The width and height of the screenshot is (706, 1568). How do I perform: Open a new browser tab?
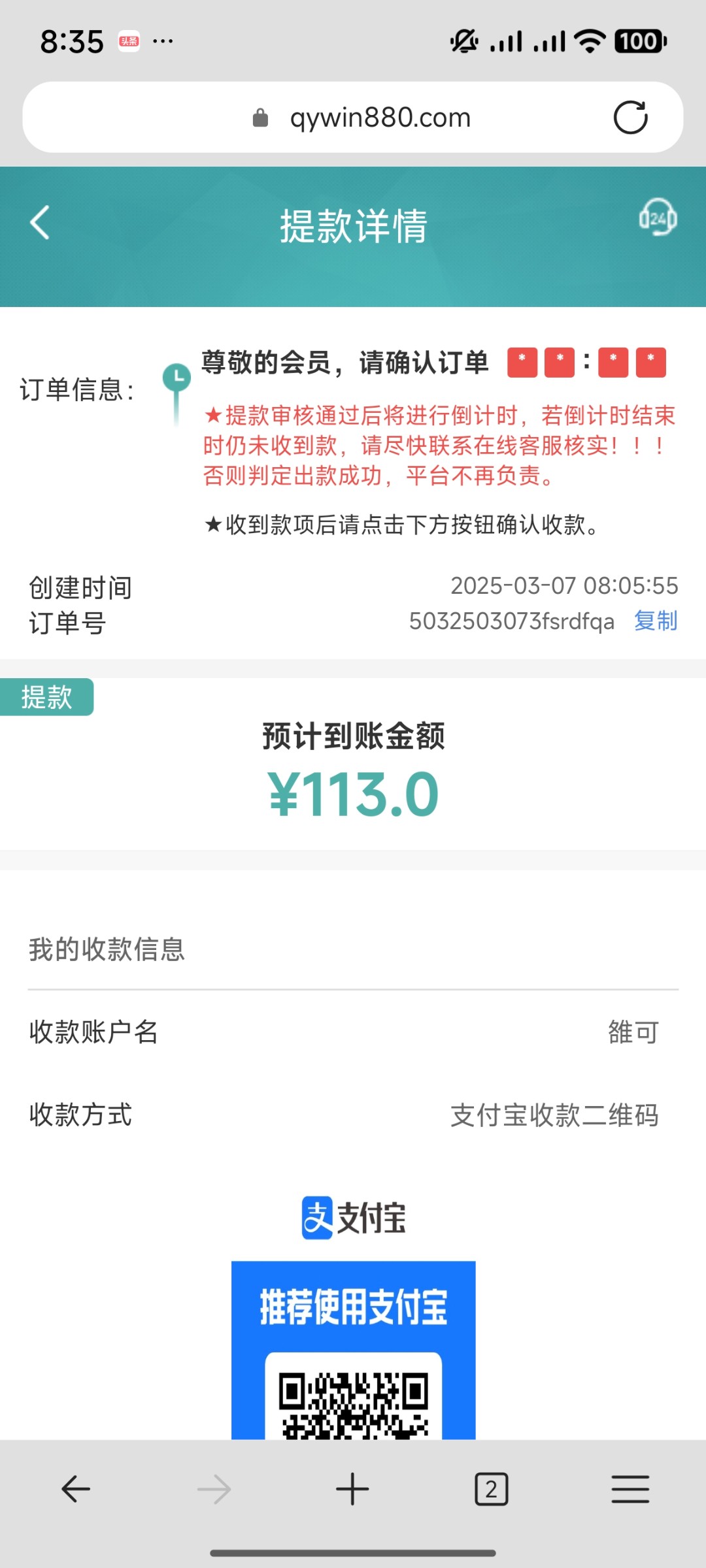coord(352,1490)
